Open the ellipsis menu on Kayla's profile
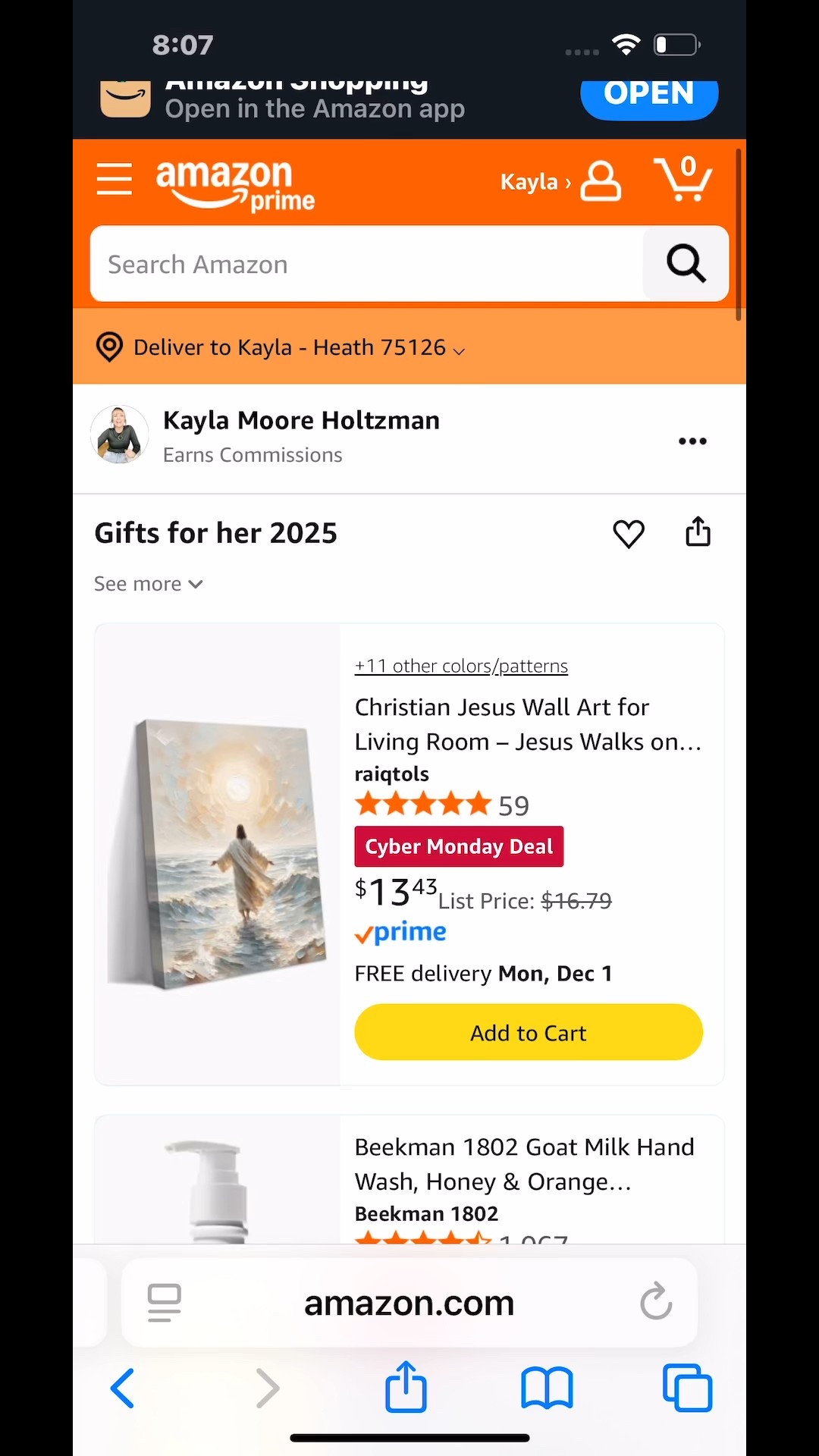 [692, 441]
